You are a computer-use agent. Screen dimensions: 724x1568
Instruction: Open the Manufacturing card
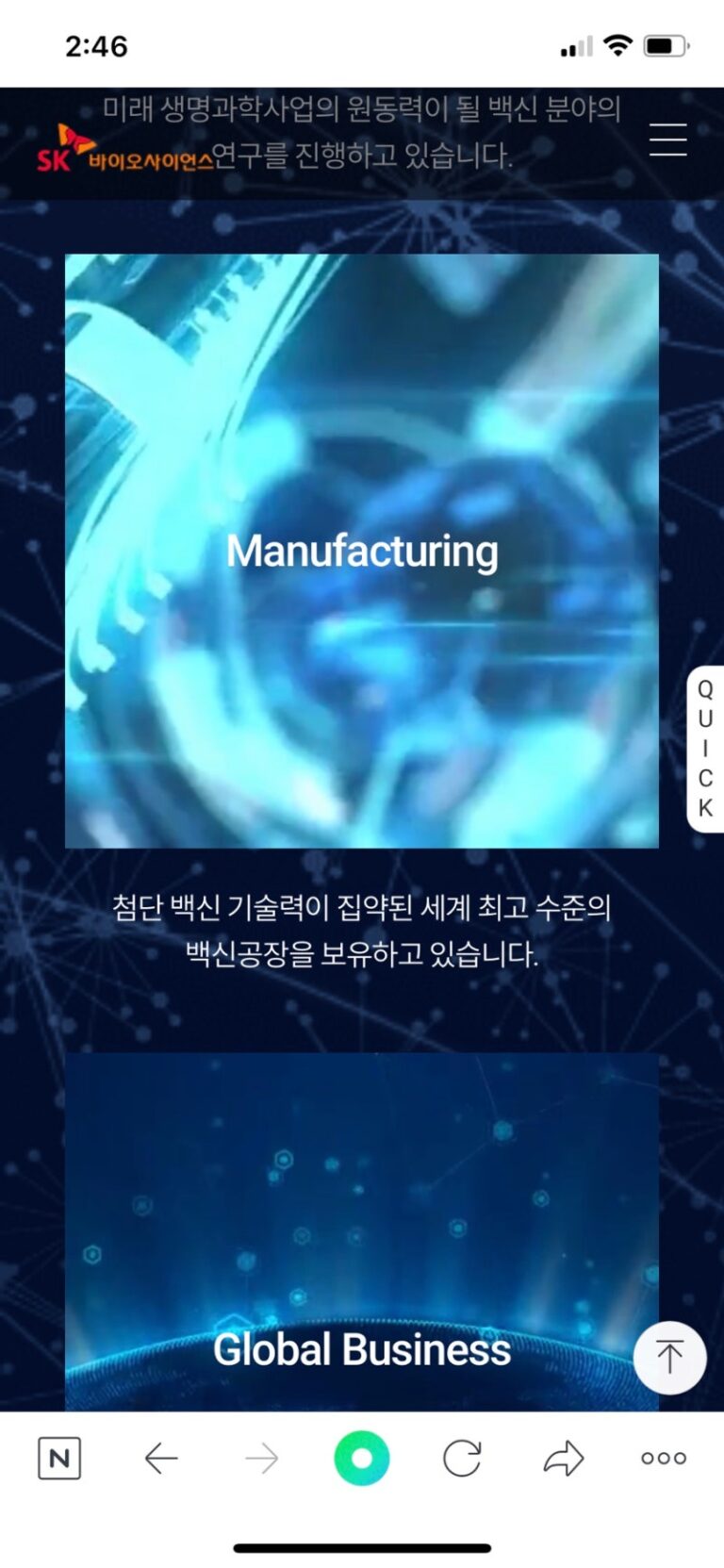tap(361, 551)
